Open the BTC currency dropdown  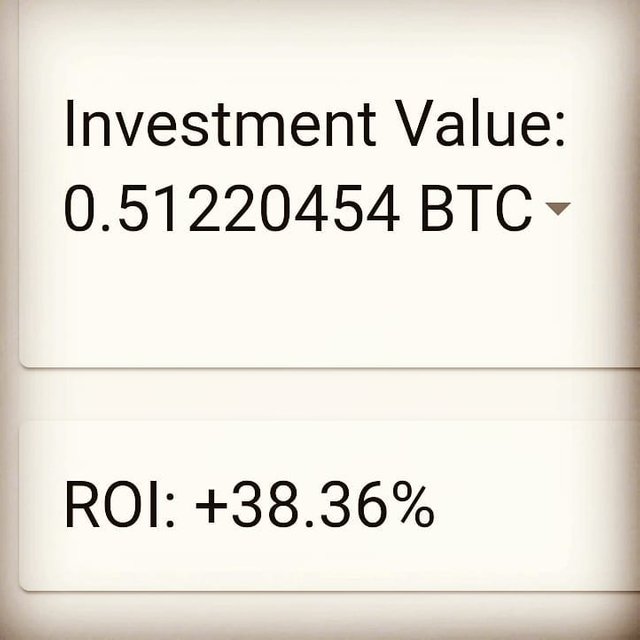(x=557, y=210)
